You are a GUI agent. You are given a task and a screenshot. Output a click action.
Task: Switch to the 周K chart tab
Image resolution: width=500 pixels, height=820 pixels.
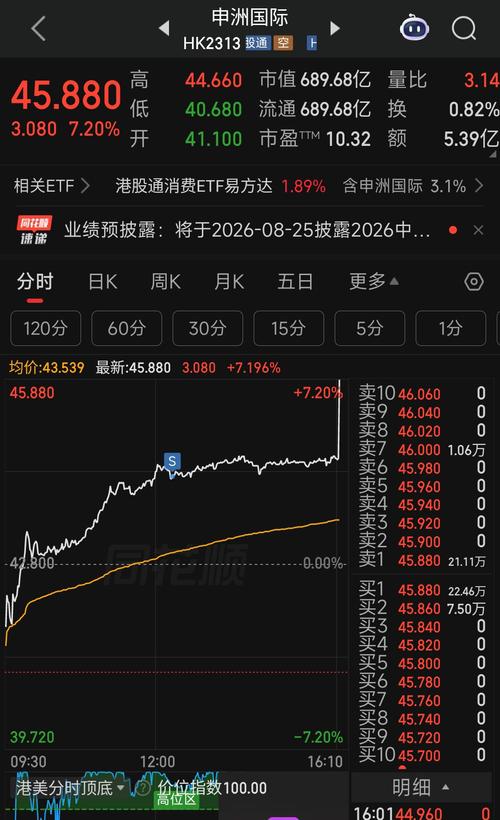pyautogui.click(x=165, y=282)
